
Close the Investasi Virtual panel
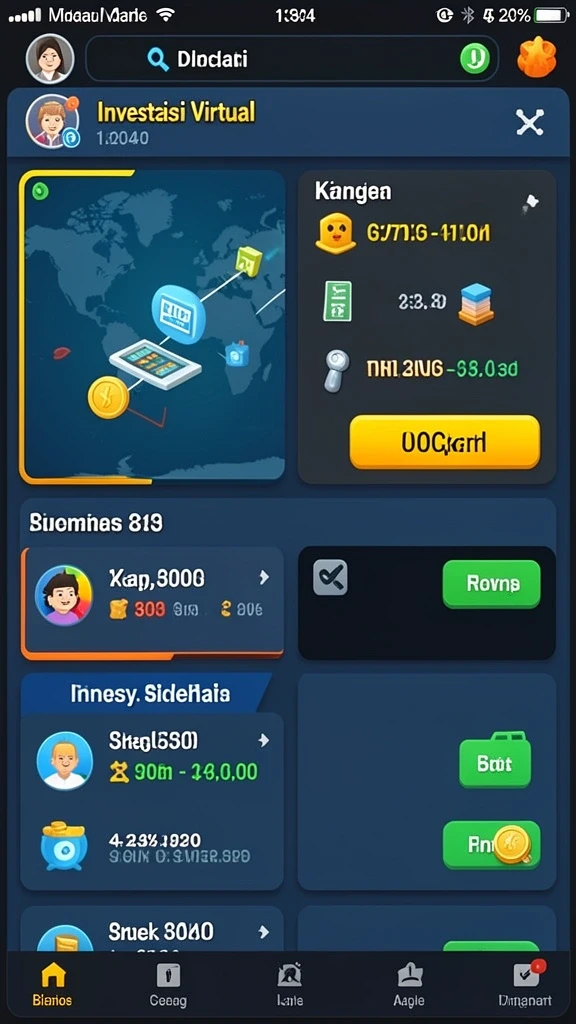pos(530,122)
